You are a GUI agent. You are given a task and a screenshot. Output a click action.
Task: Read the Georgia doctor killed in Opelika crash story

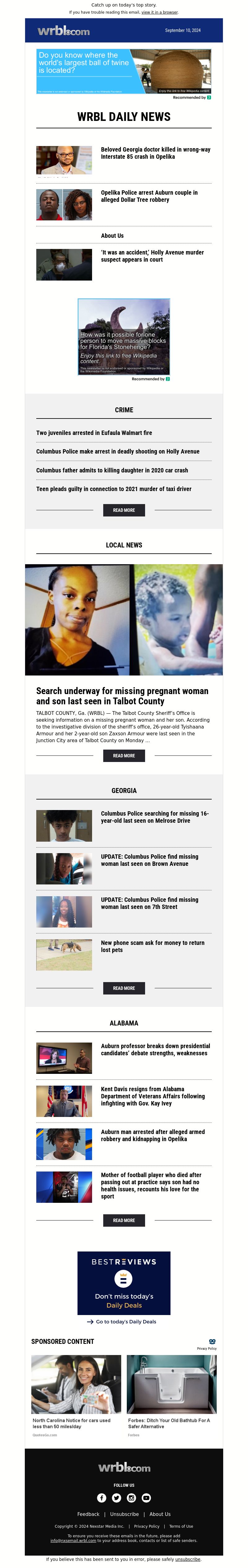click(x=155, y=153)
